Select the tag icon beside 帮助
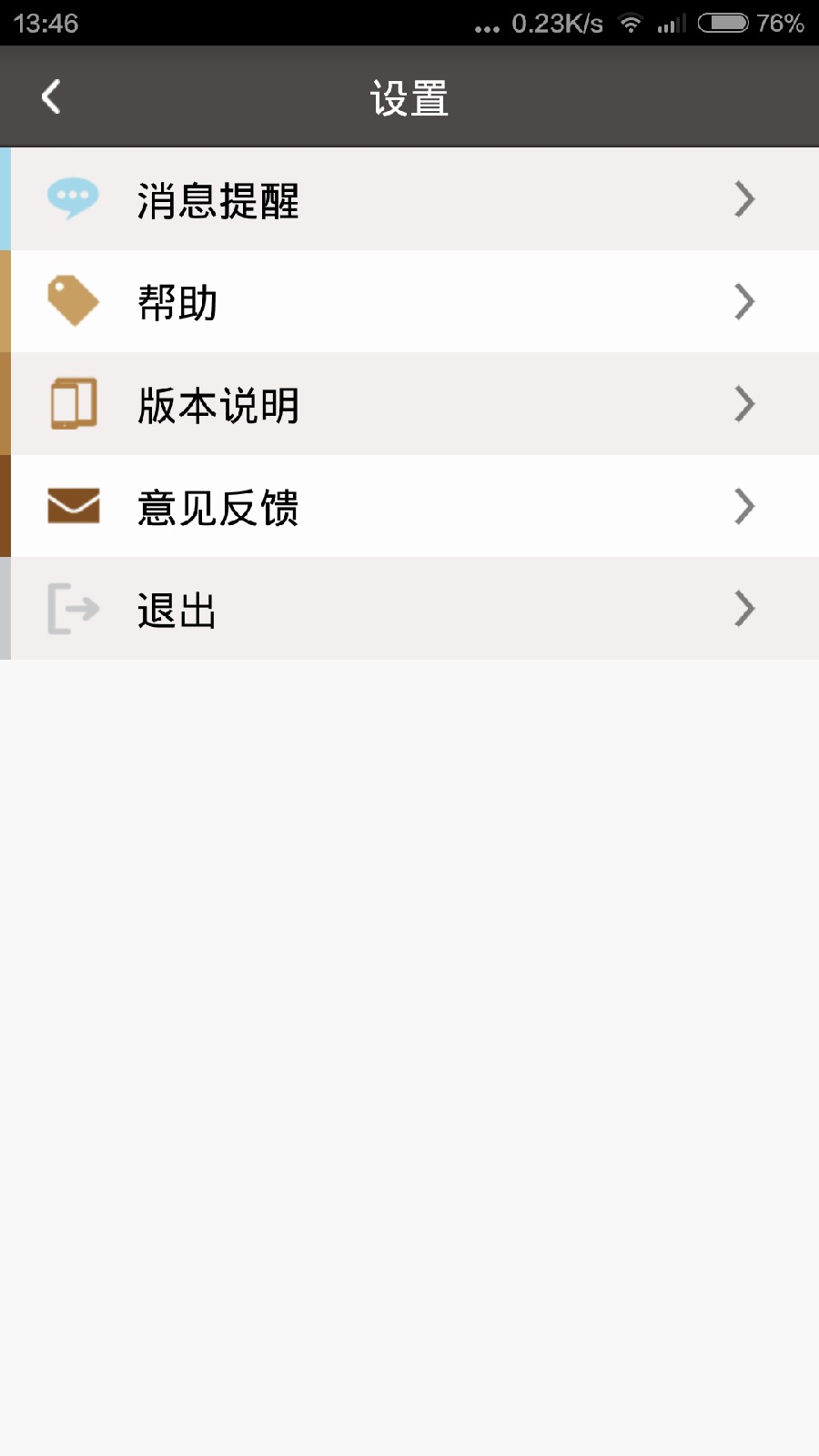Image resolution: width=819 pixels, height=1456 pixels. click(74, 301)
